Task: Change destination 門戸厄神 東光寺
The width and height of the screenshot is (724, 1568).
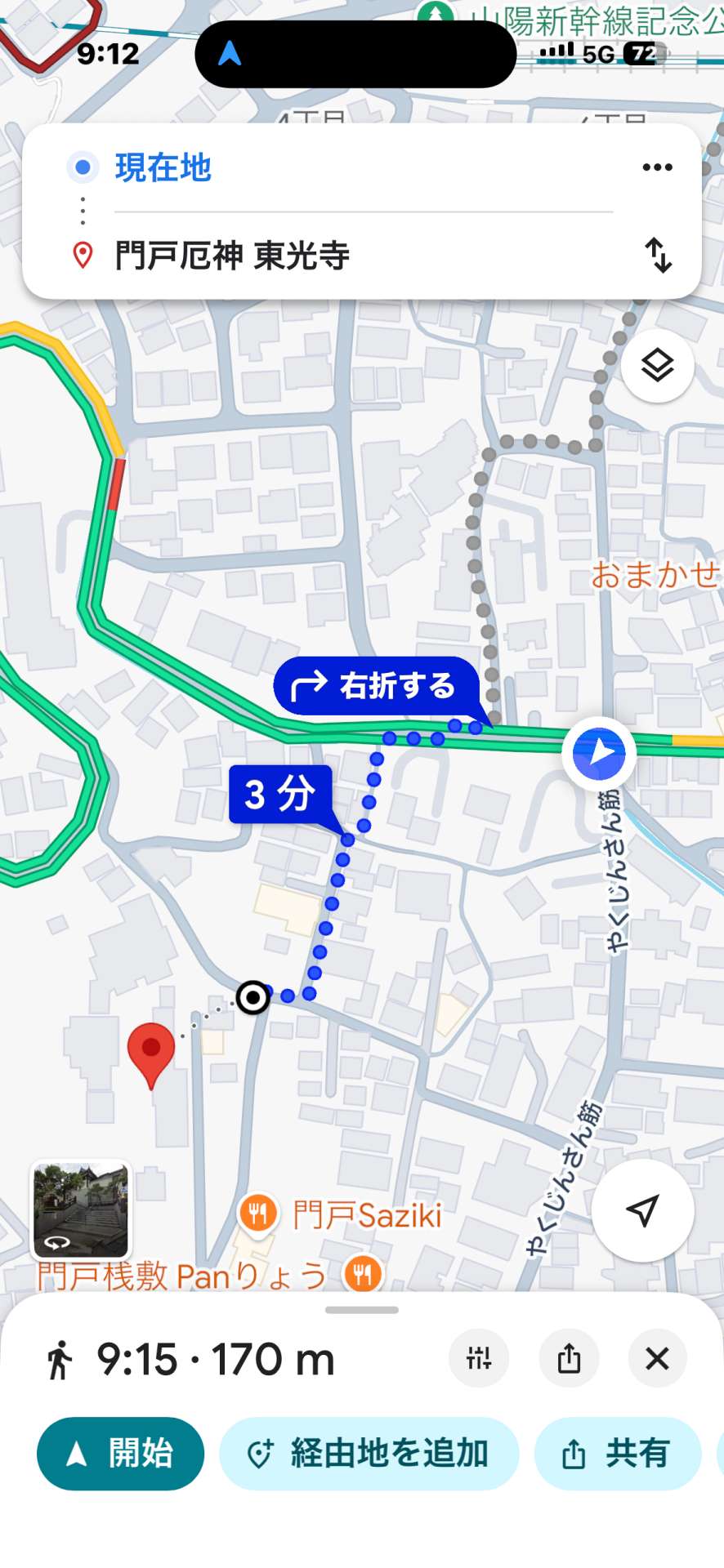Action: [x=233, y=256]
